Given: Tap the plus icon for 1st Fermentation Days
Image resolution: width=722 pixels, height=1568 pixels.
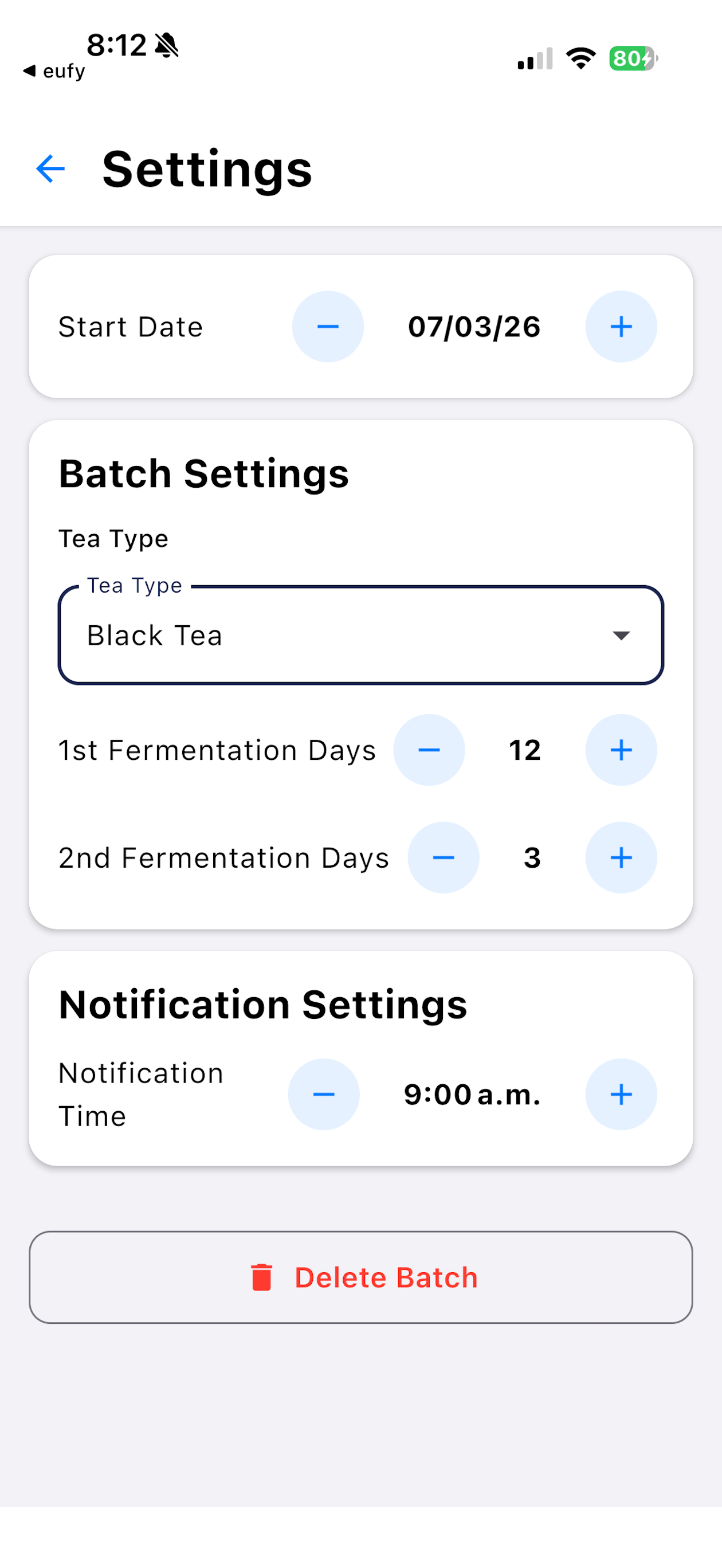Looking at the screenshot, I should (x=621, y=750).
